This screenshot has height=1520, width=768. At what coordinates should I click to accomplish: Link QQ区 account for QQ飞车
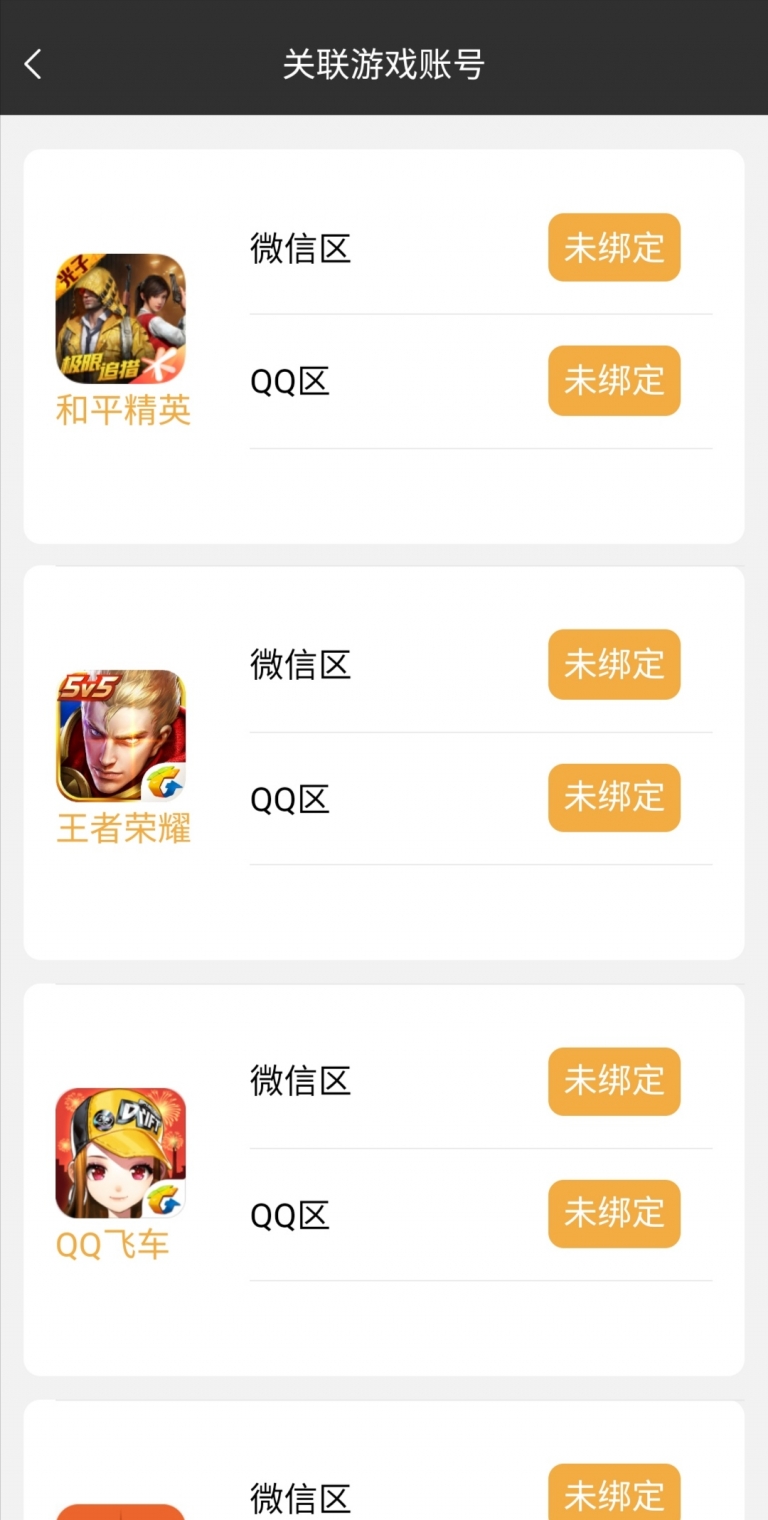click(x=614, y=1213)
